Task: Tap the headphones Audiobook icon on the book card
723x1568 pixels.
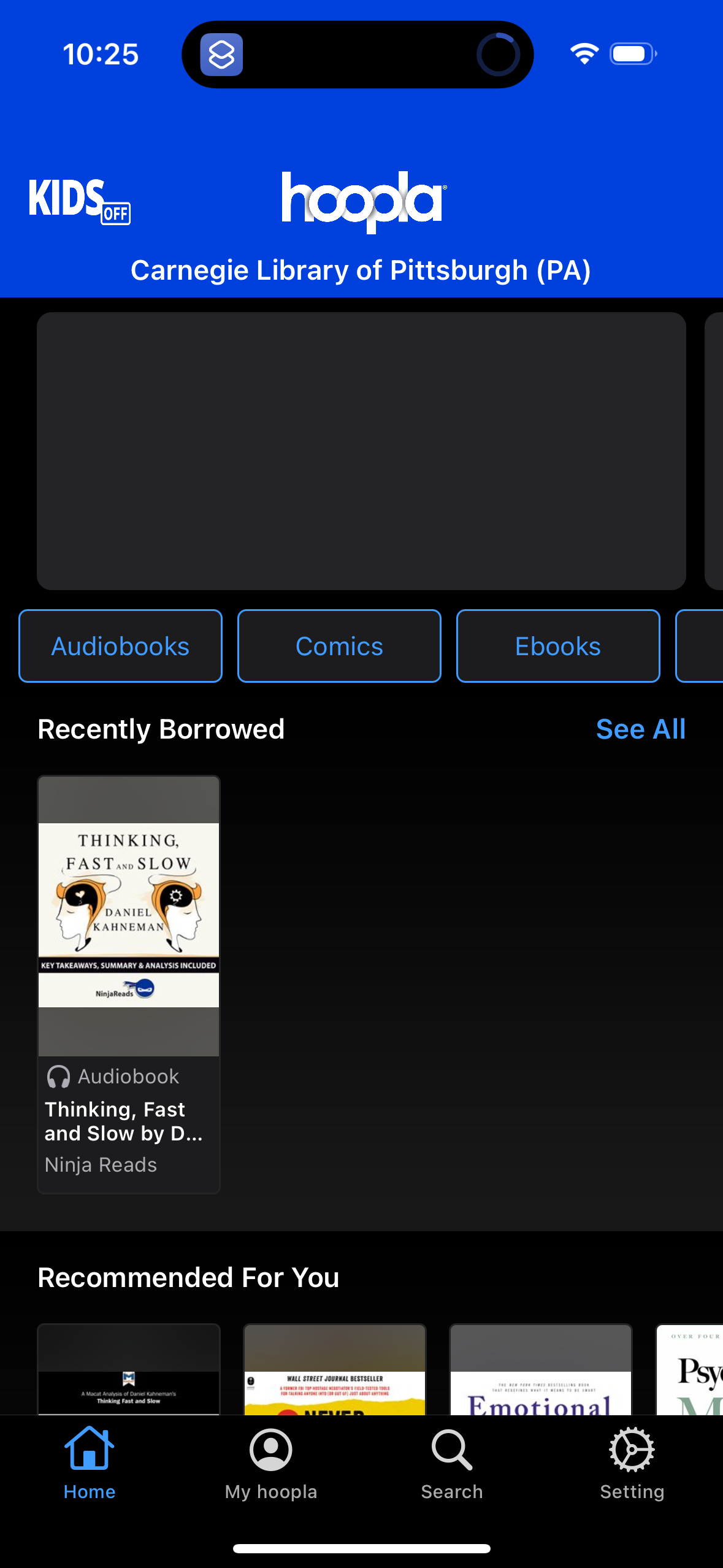Action: coord(58,1076)
